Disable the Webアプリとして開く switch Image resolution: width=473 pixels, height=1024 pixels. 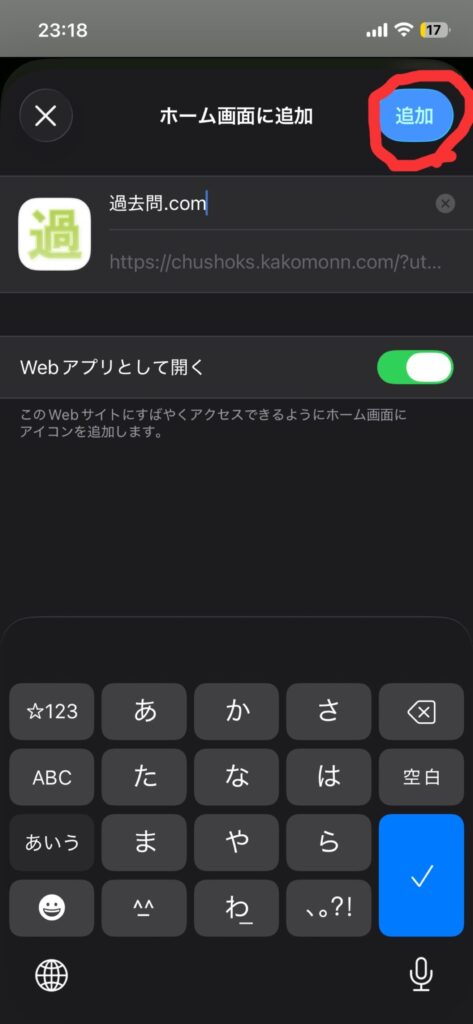tap(415, 367)
